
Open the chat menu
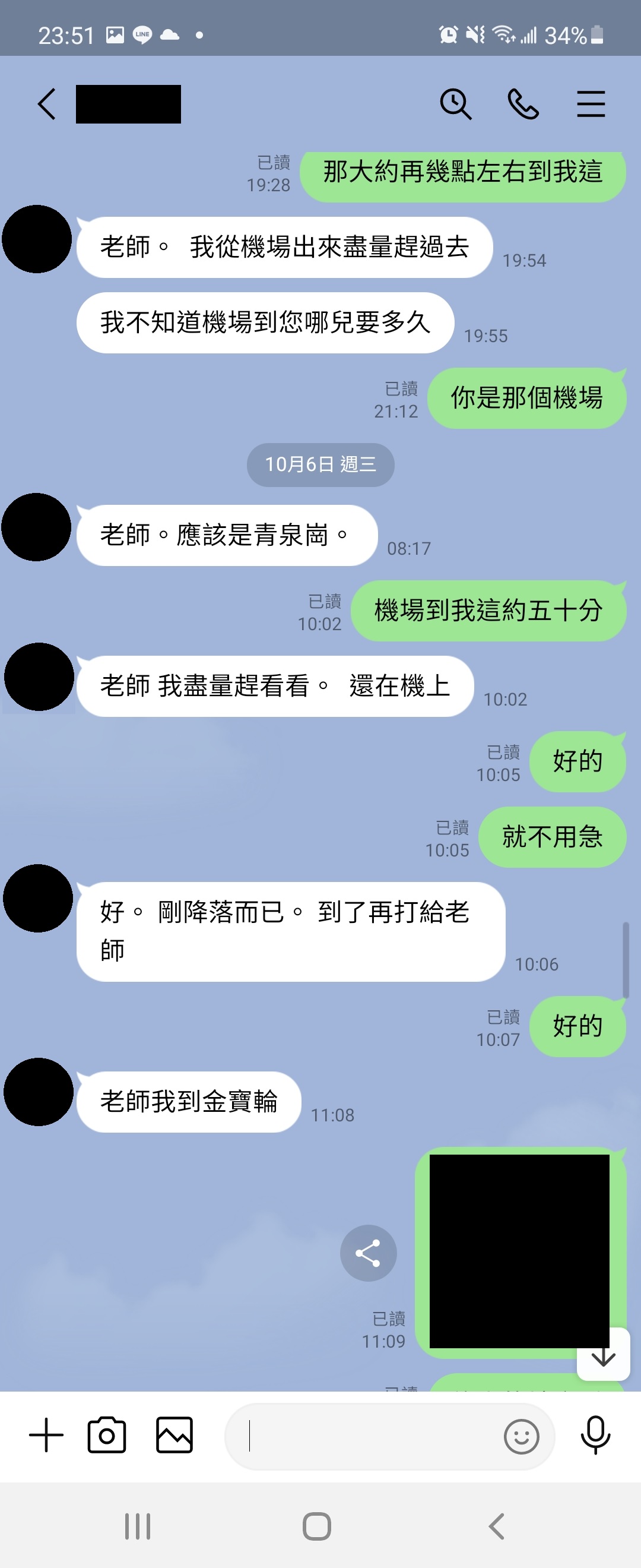591,104
